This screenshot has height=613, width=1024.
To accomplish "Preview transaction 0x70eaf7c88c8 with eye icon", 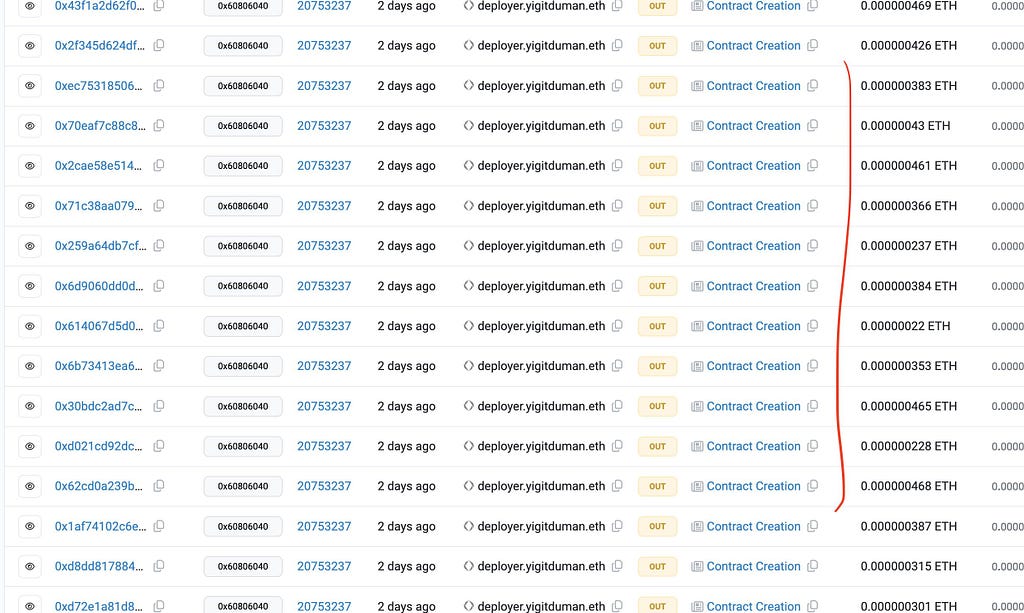I will coord(29,125).
